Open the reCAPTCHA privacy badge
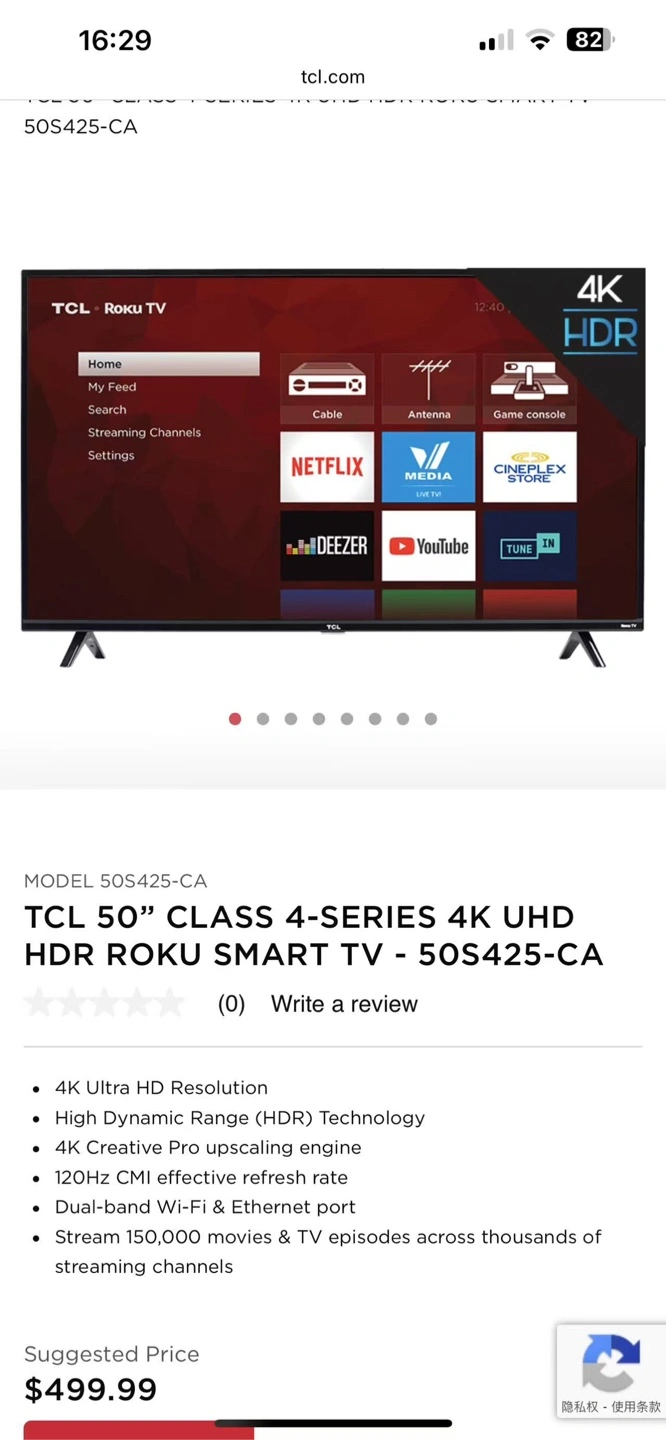The width and height of the screenshot is (666, 1440). click(611, 1370)
